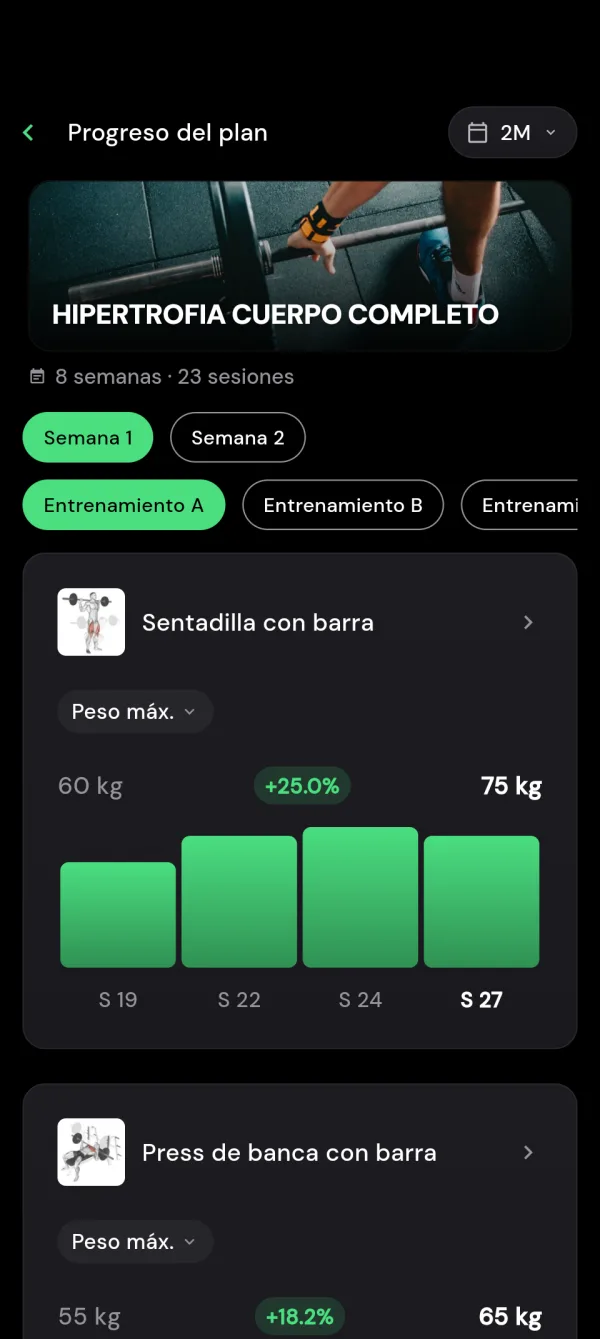Viewport: 600px width, 1339px height.
Task: Select Entrenamiento A chip
Action: click(x=124, y=505)
